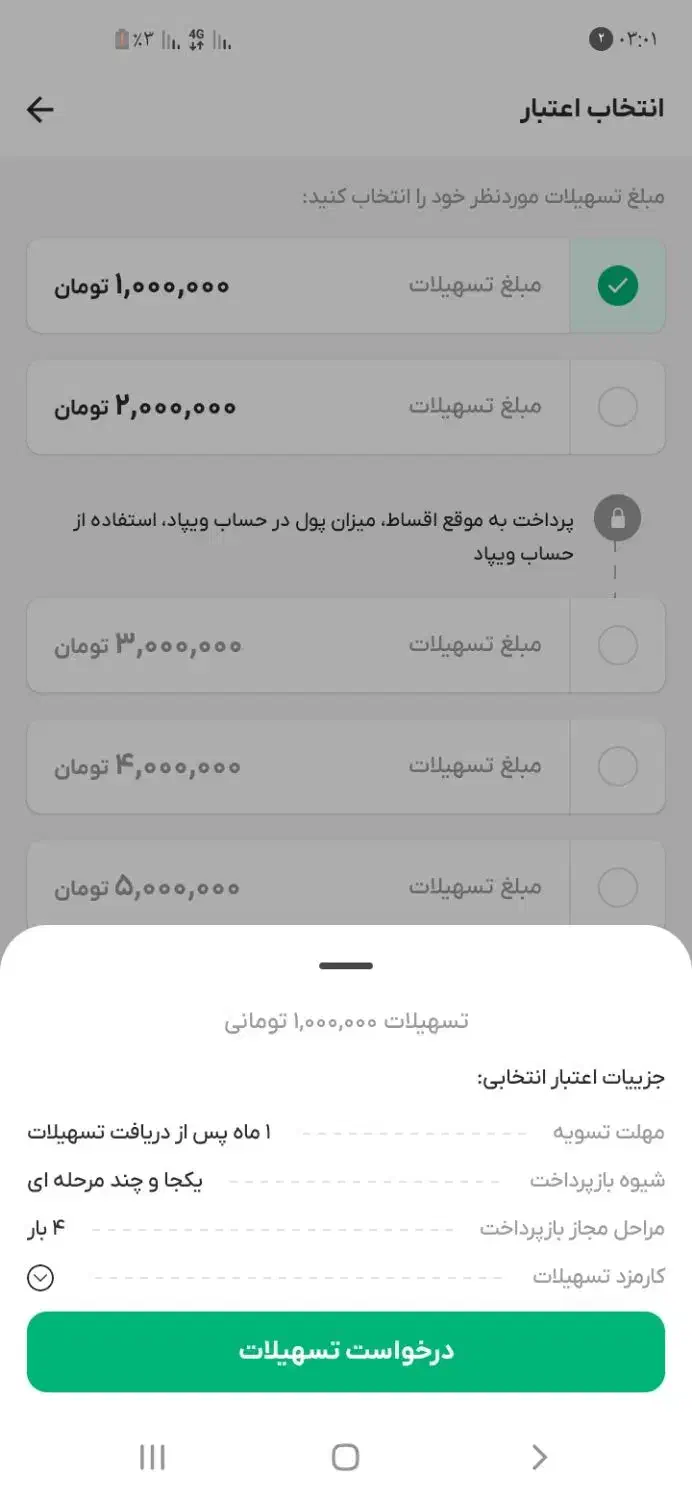Viewport: 692px width, 1500px height.
Task: Tap the green درخواست تسهیلات button
Action: tap(346, 1351)
